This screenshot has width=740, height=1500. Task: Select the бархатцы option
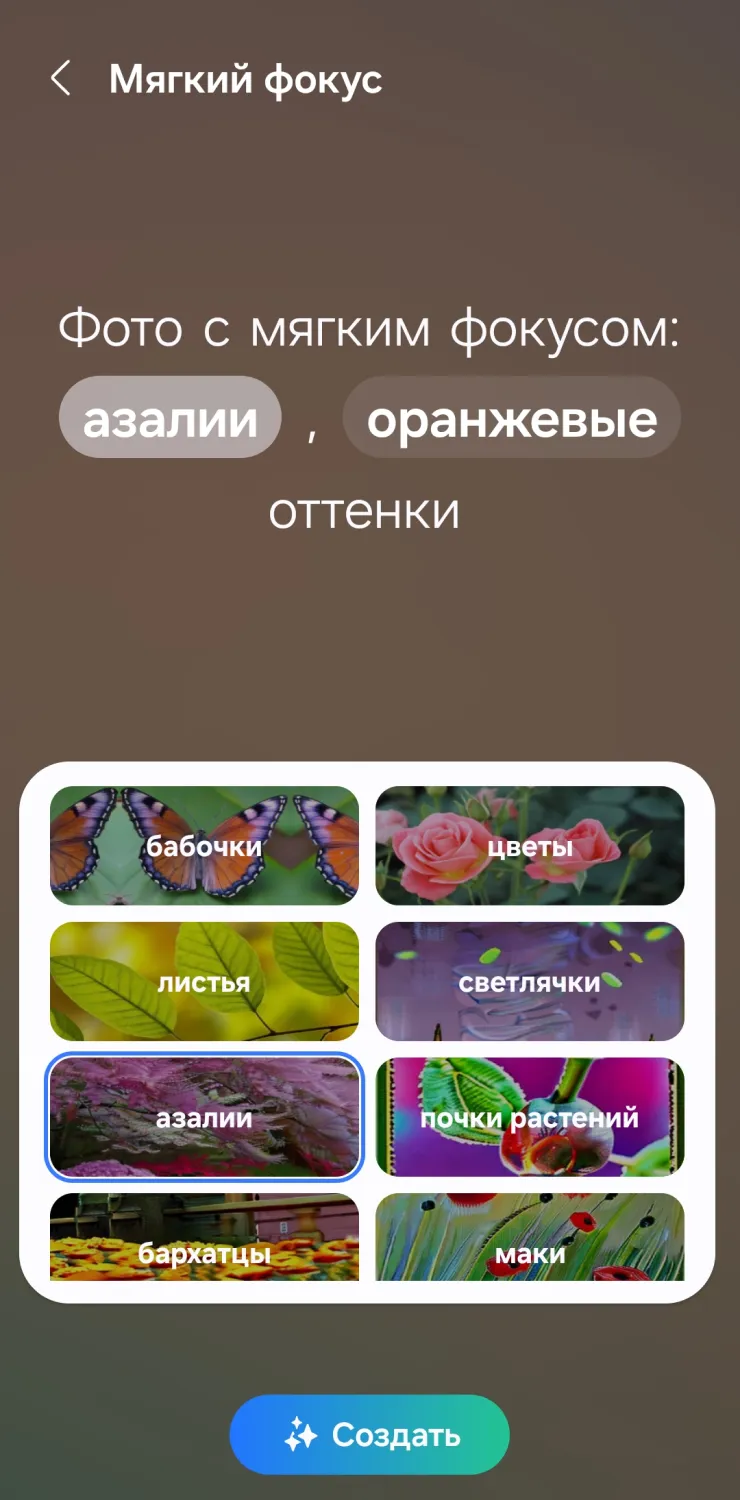tap(204, 1238)
